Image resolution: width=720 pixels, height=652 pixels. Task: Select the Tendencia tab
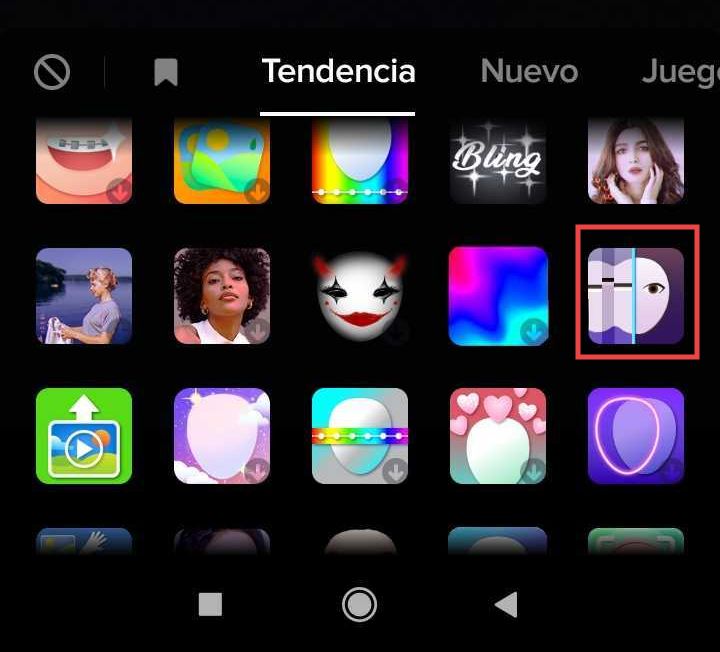[338, 72]
